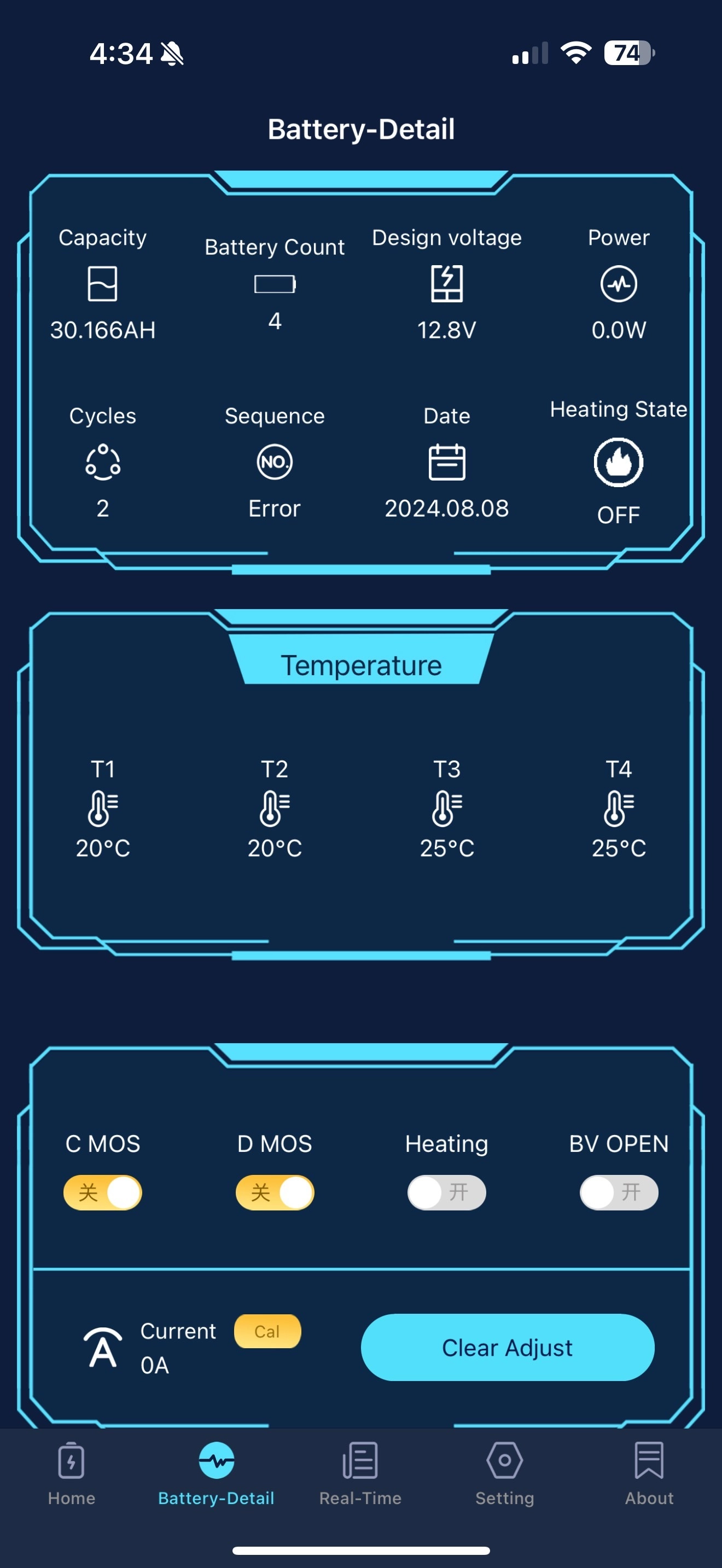722x1568 pixels.
Task: Toggle the D MOS switch
Action: tap(275, 1192)
